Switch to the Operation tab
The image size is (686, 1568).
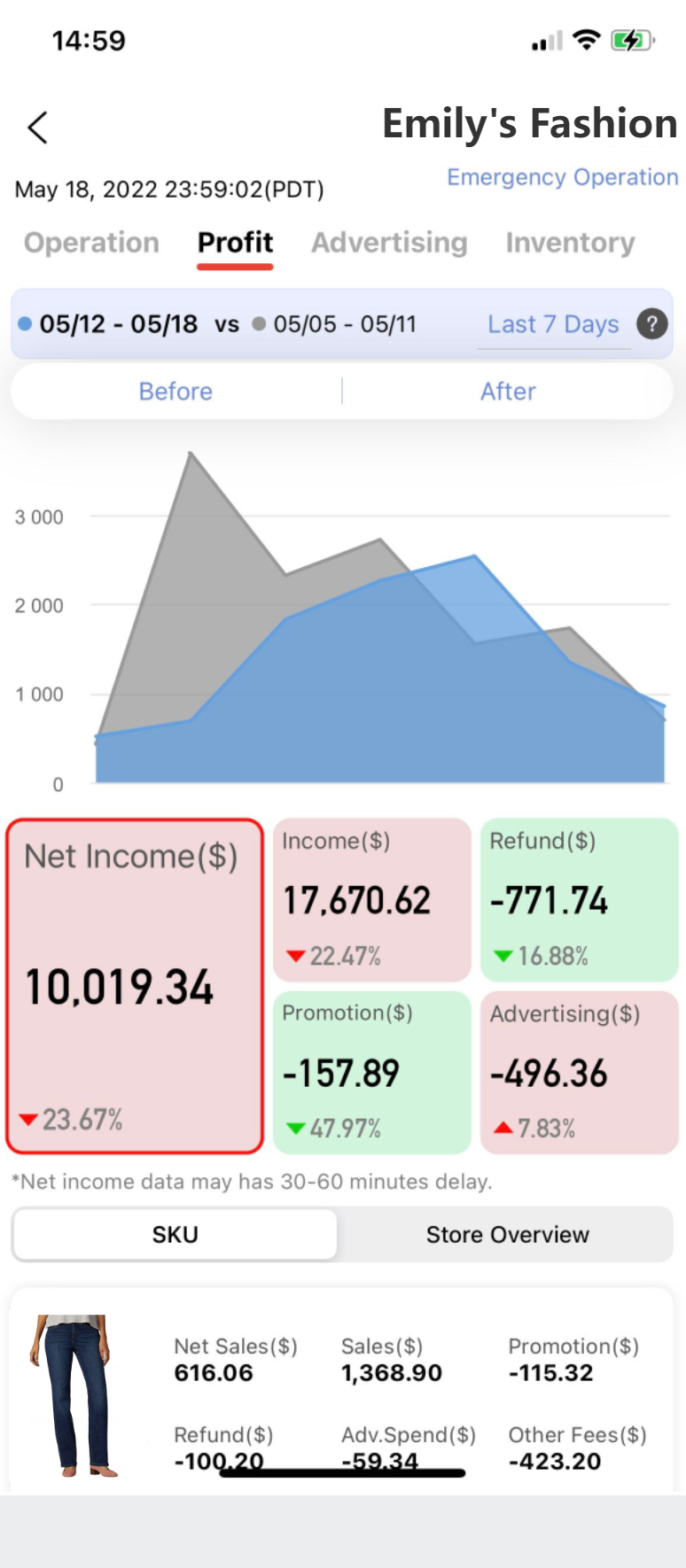click(91, 243)
